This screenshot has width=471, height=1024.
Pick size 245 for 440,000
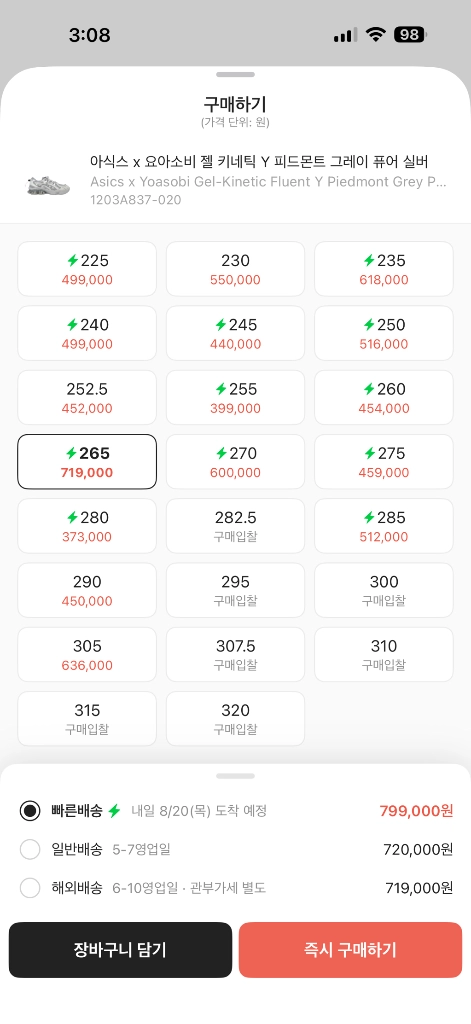(235, 333)
